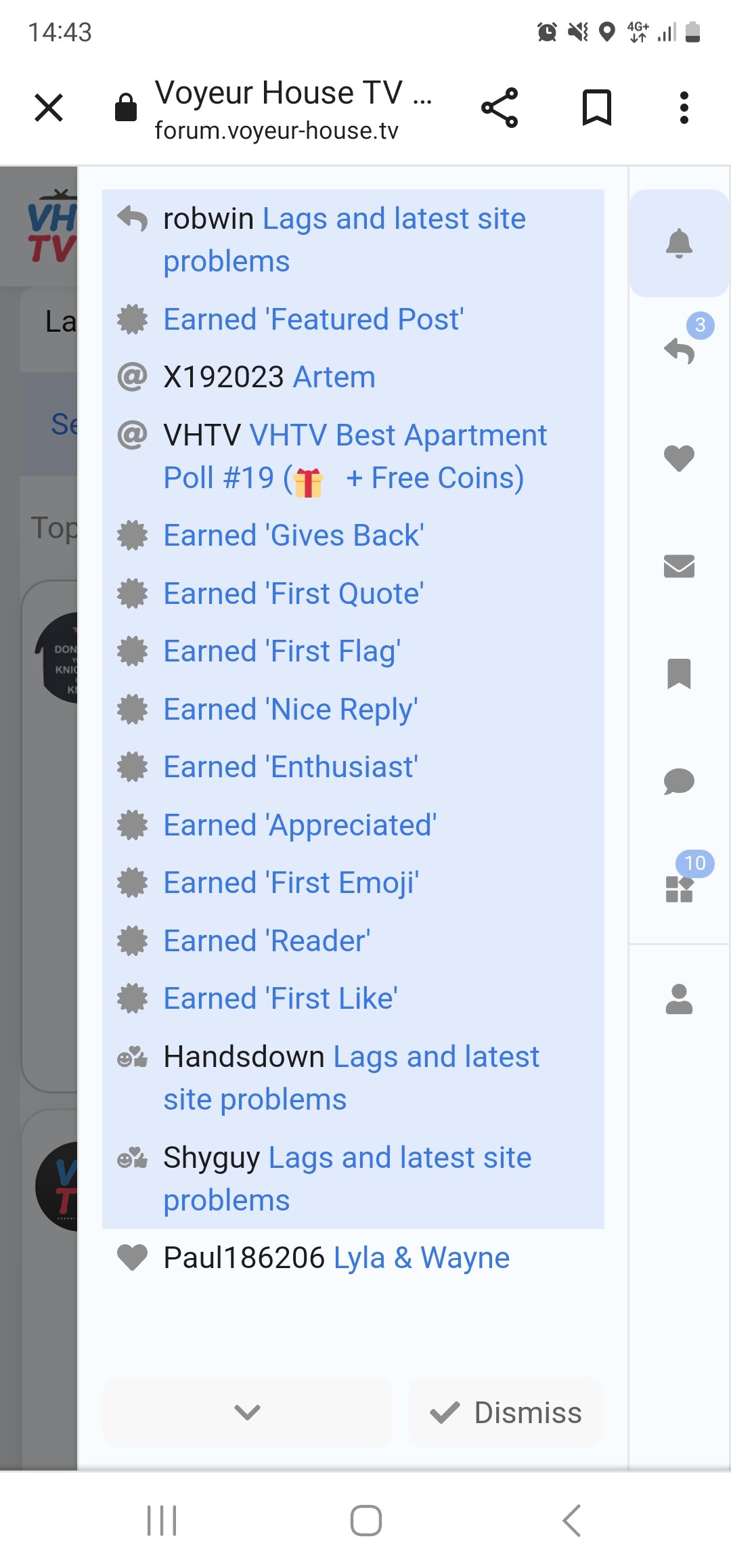Go back with the system back button
The image size is (731, 1568).
pyautogui.click(x=571, y=1521)
